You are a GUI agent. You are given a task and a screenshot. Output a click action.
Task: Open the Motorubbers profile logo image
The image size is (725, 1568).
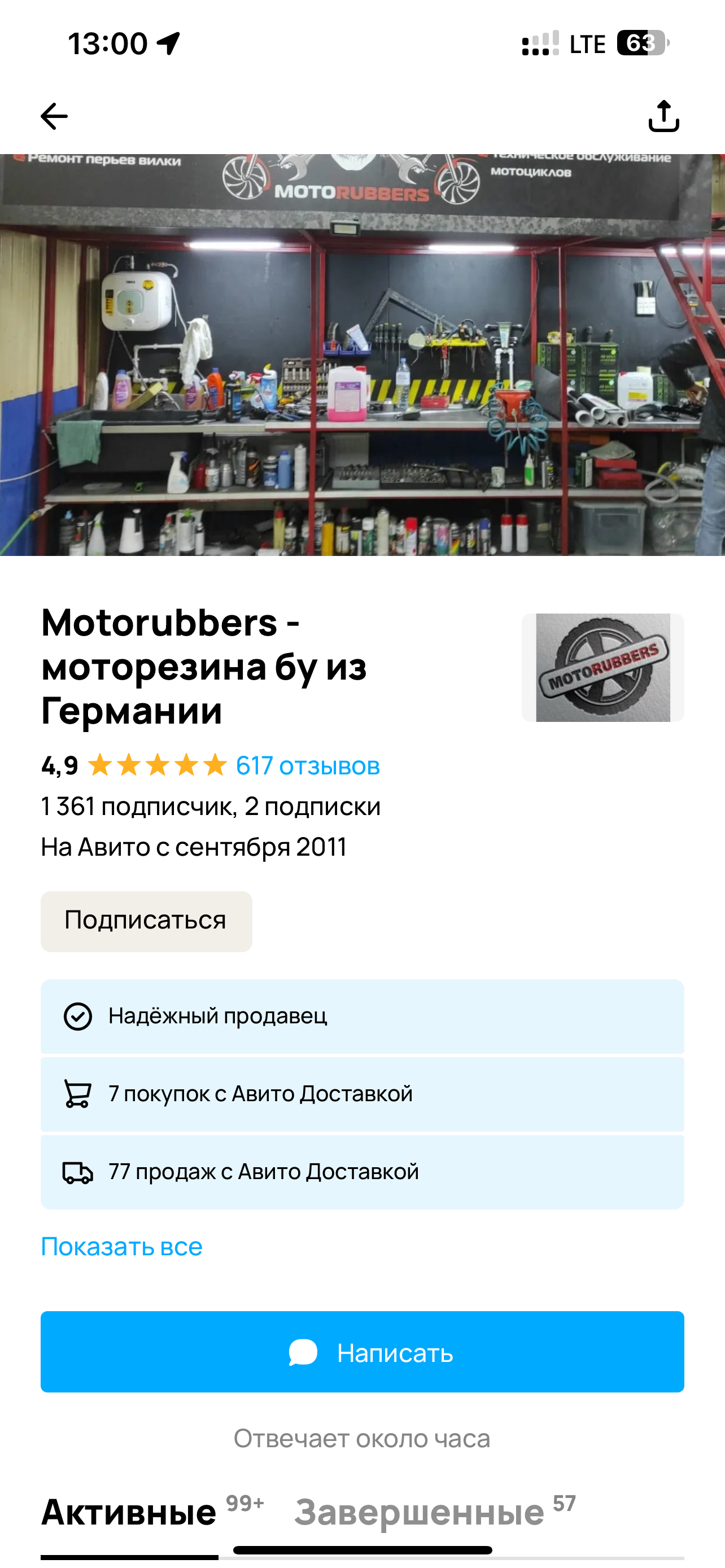tap(602, 667)
